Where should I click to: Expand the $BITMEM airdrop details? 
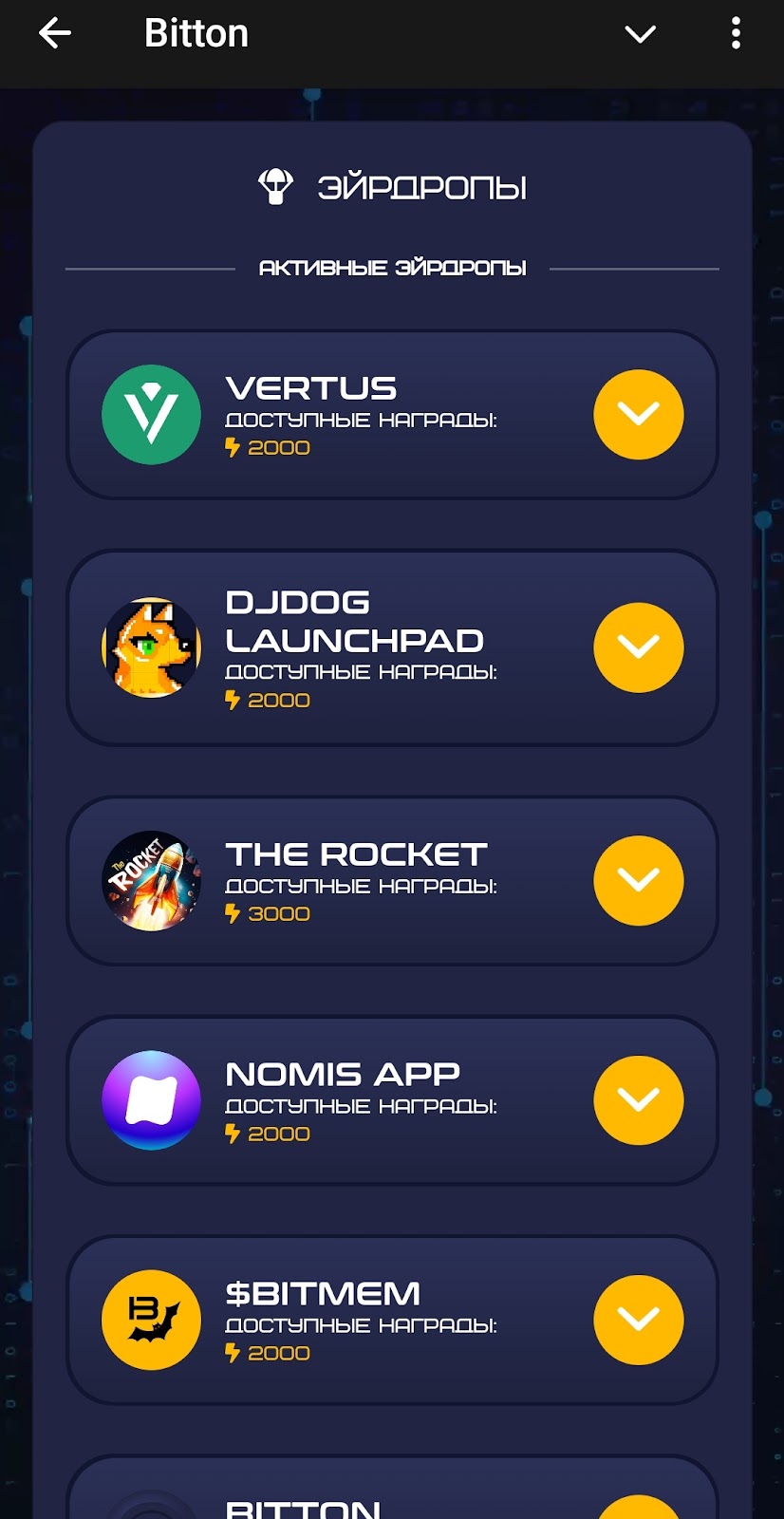point(638,1319)
